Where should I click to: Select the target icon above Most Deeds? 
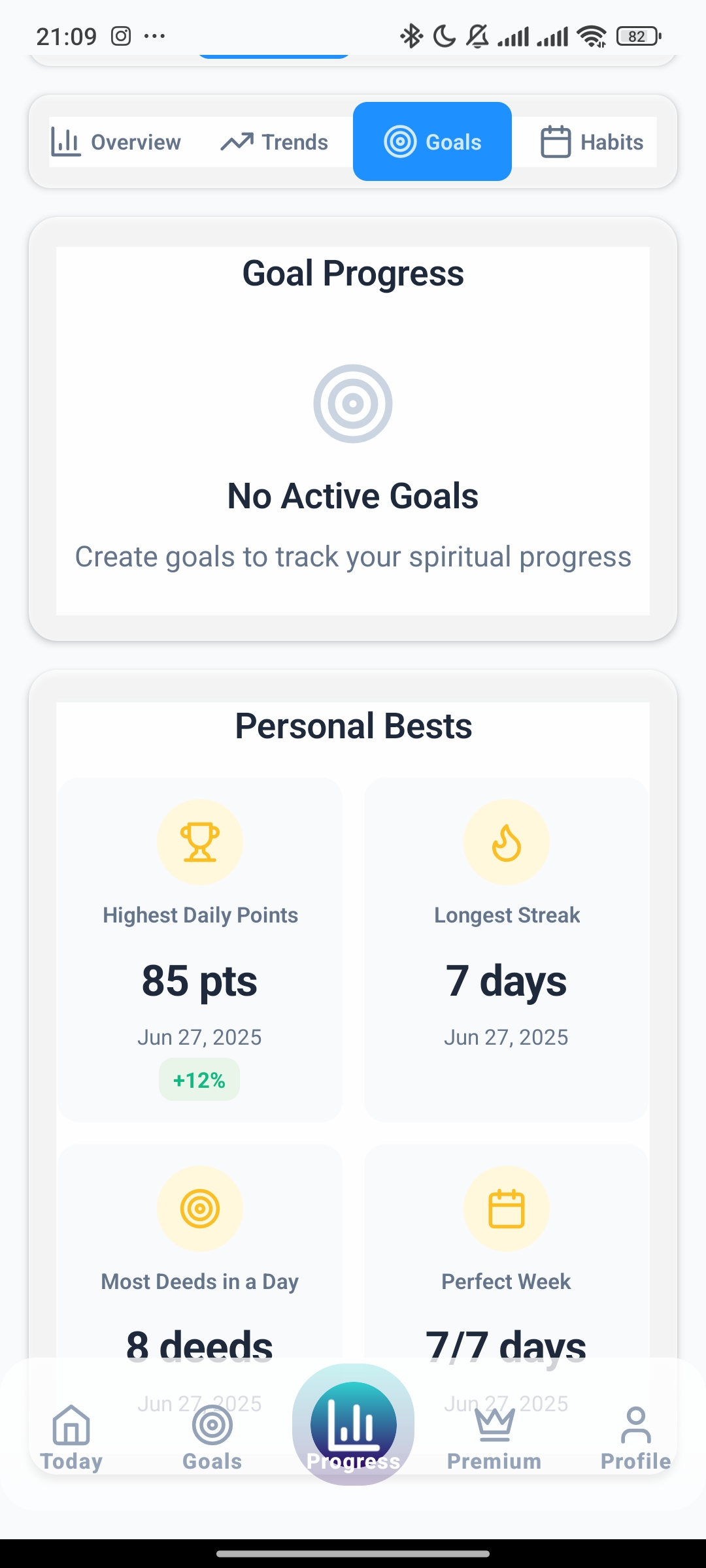coord(200,1208)
